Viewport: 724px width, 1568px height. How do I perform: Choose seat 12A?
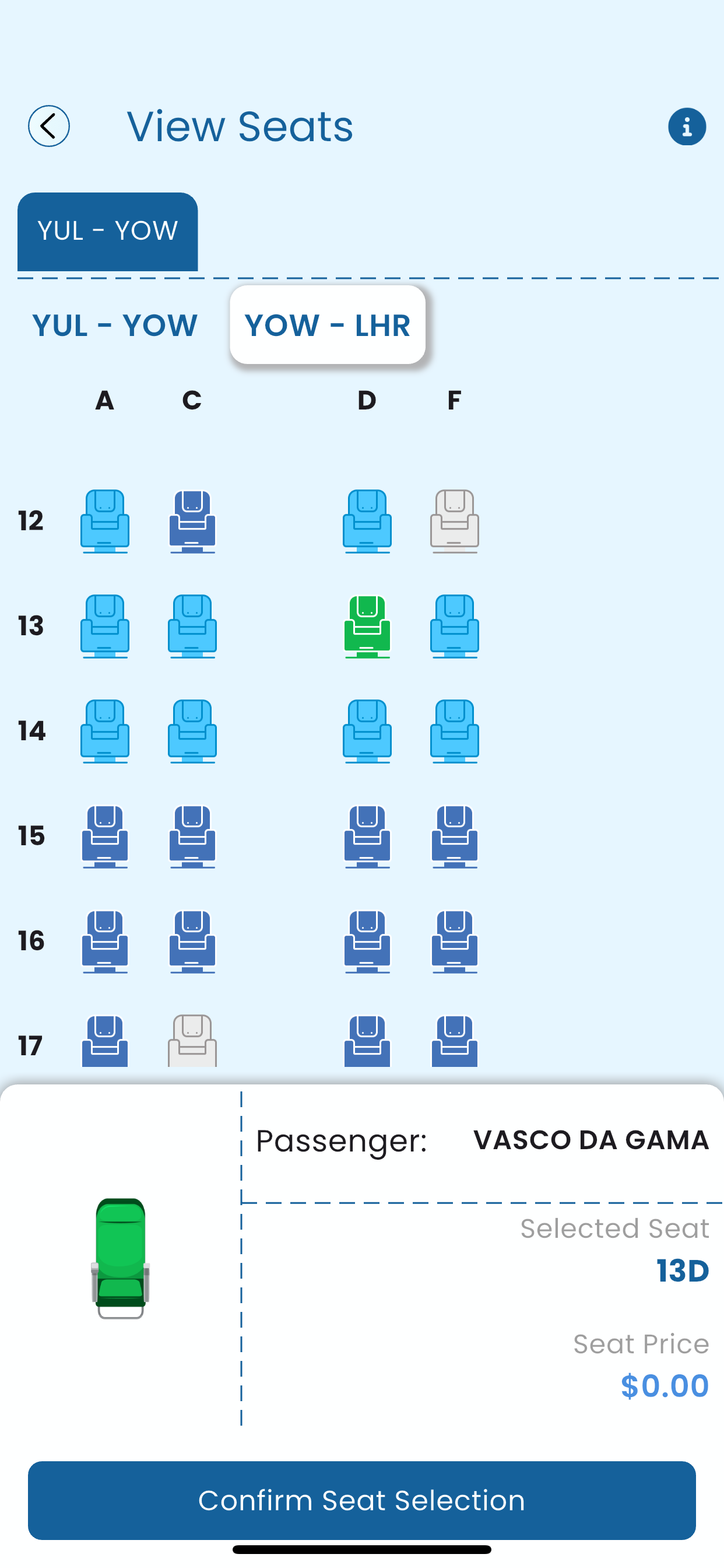105,521
